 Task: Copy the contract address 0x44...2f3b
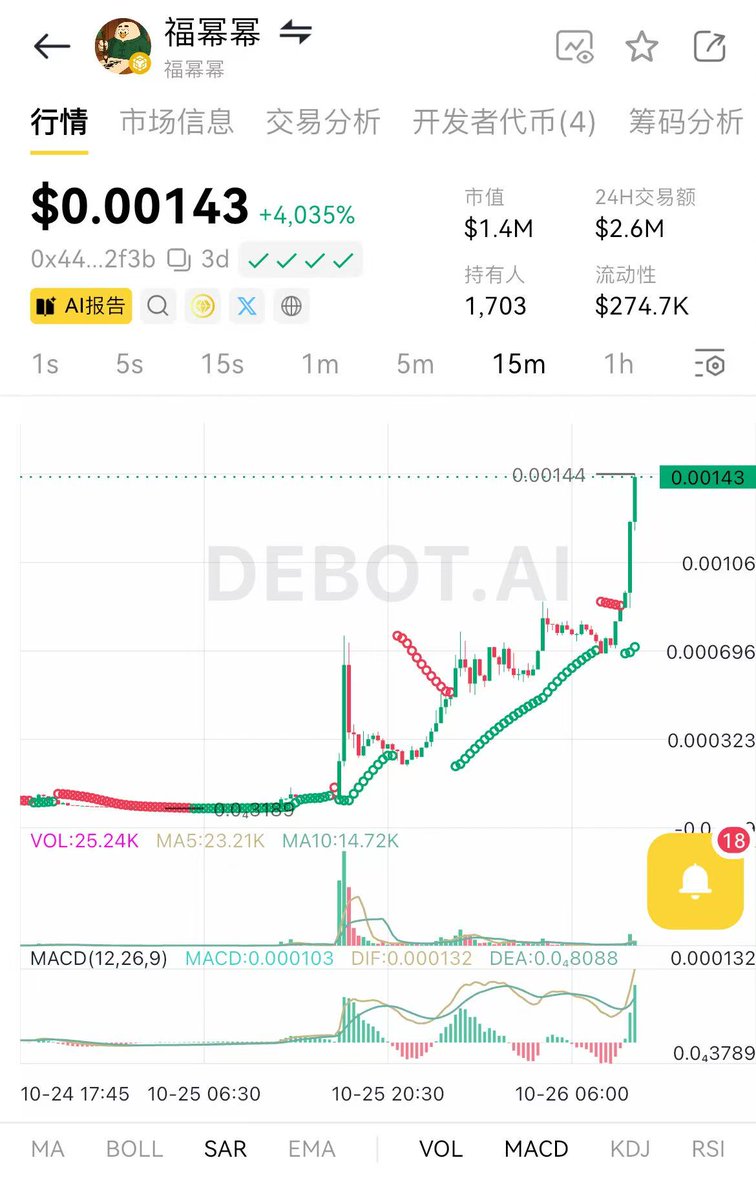[x=179, y=260]
